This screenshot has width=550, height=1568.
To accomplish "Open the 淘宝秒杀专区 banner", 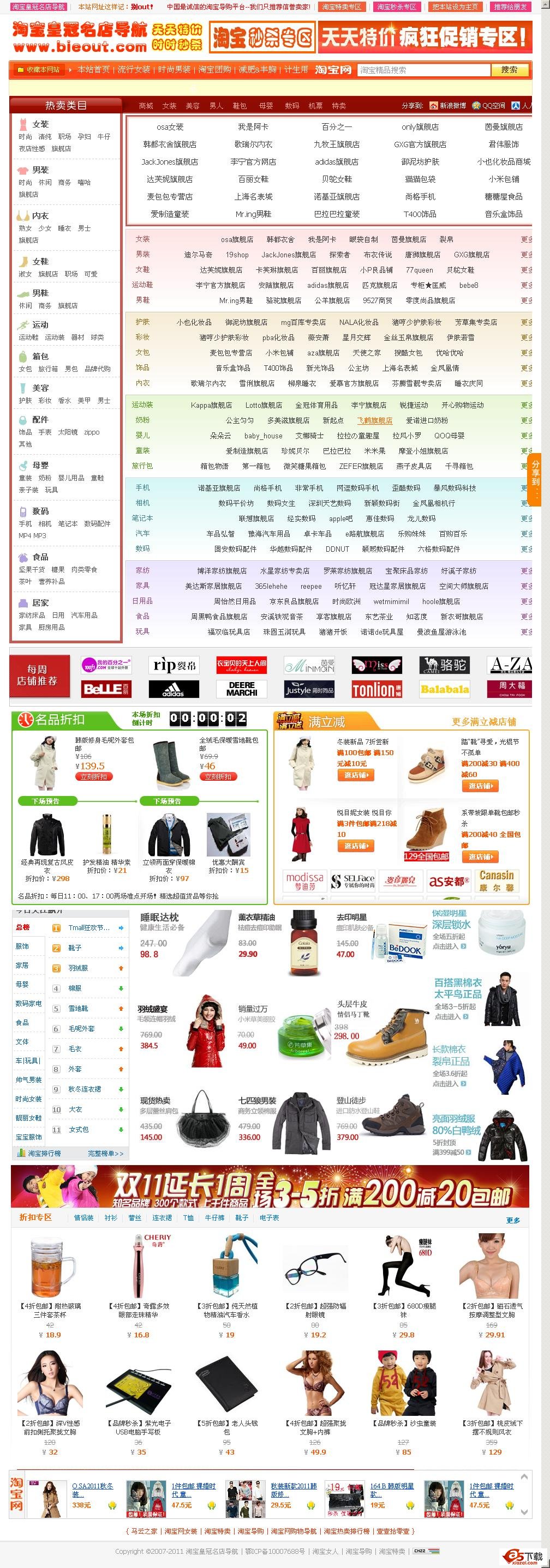I will [x=261, y=38].
